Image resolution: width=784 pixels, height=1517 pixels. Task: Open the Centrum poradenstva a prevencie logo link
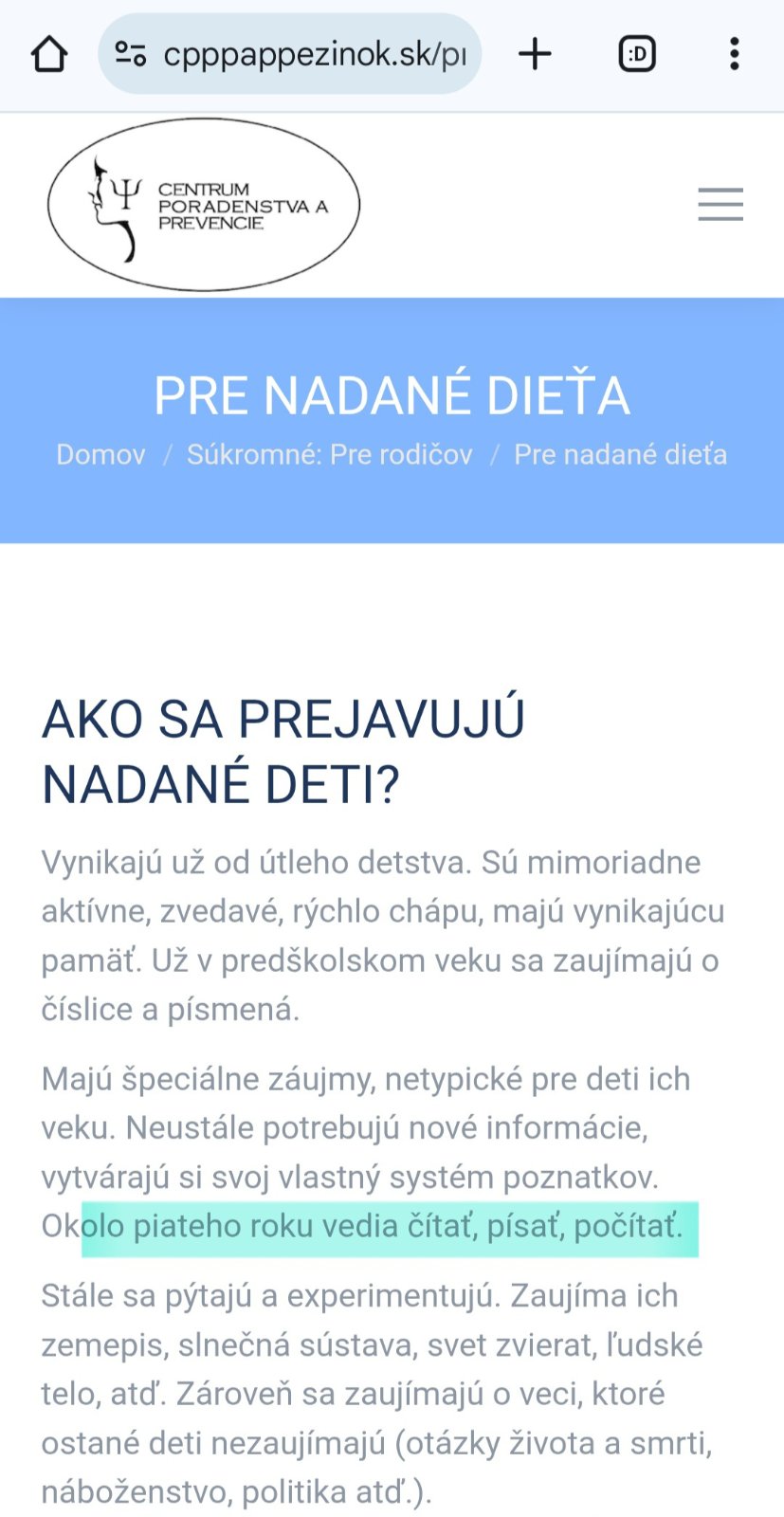(204, 204)
